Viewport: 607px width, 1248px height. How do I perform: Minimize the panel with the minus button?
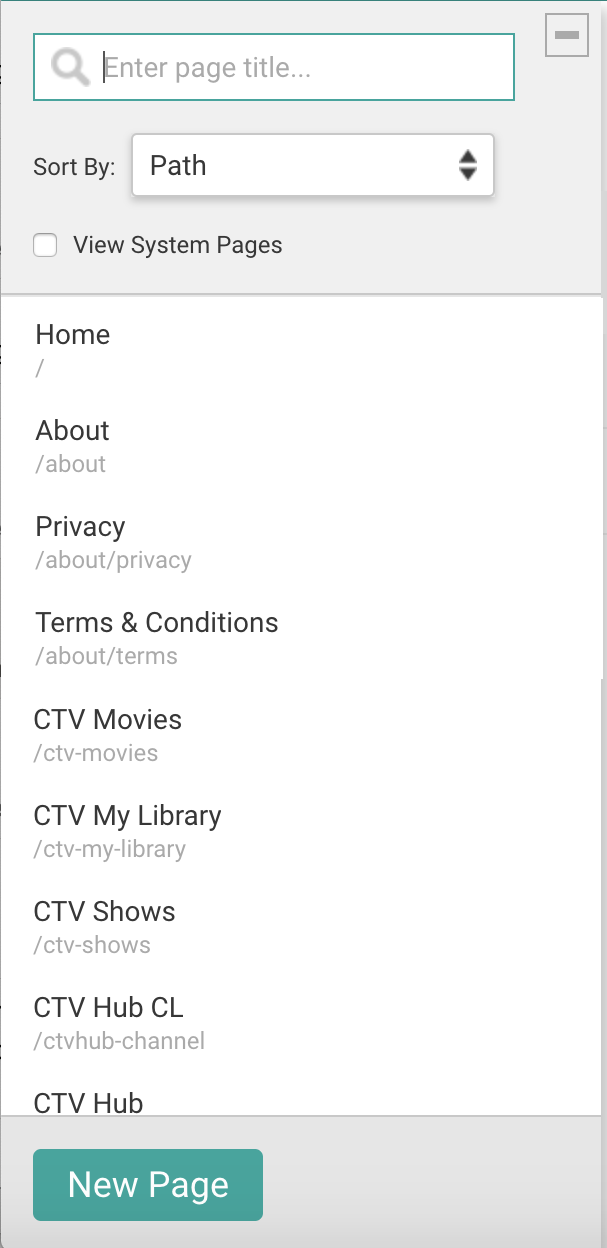coord(567,35)
